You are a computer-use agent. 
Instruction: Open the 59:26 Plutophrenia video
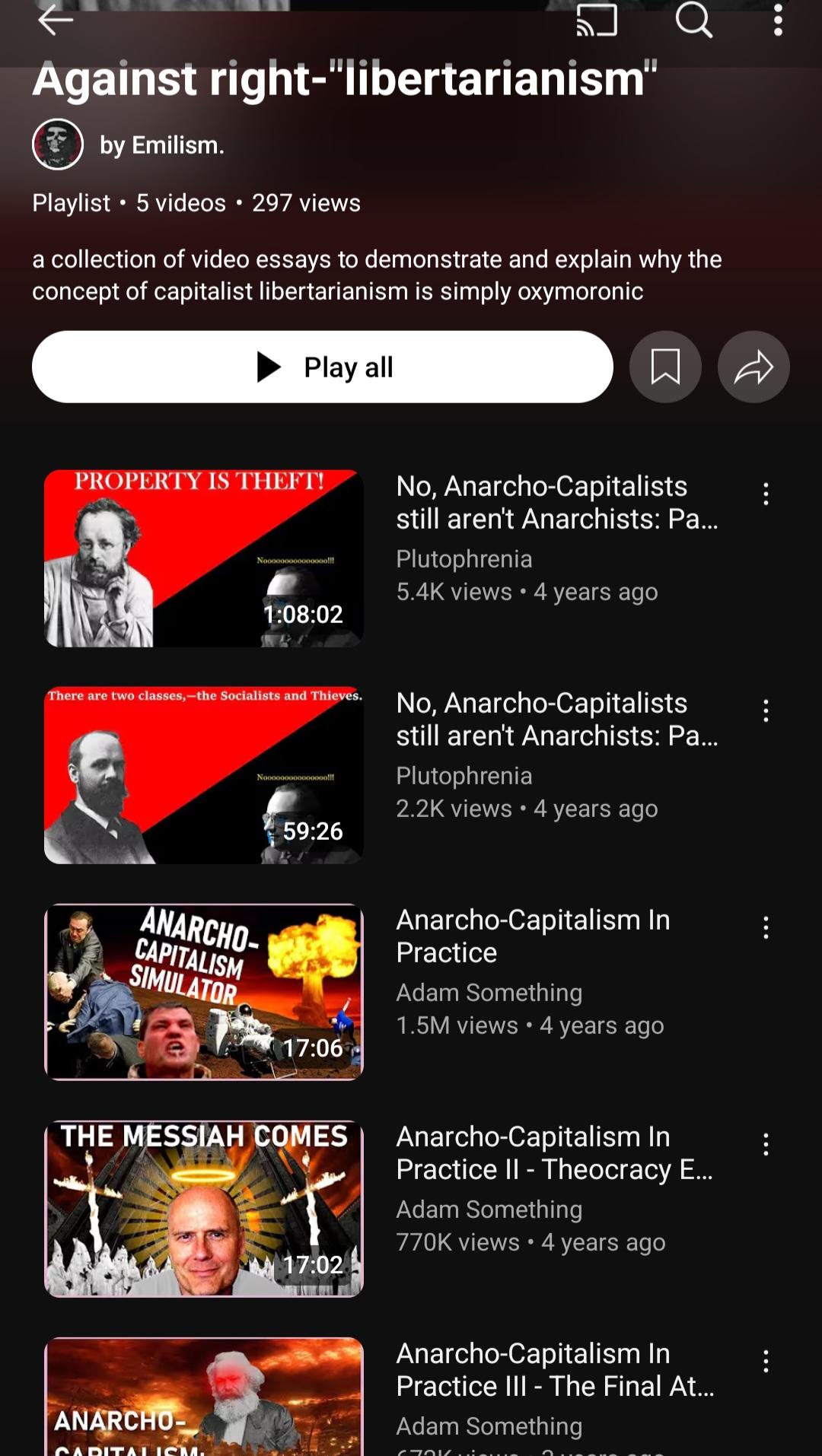pyautogui.click(x=204, y=775)
